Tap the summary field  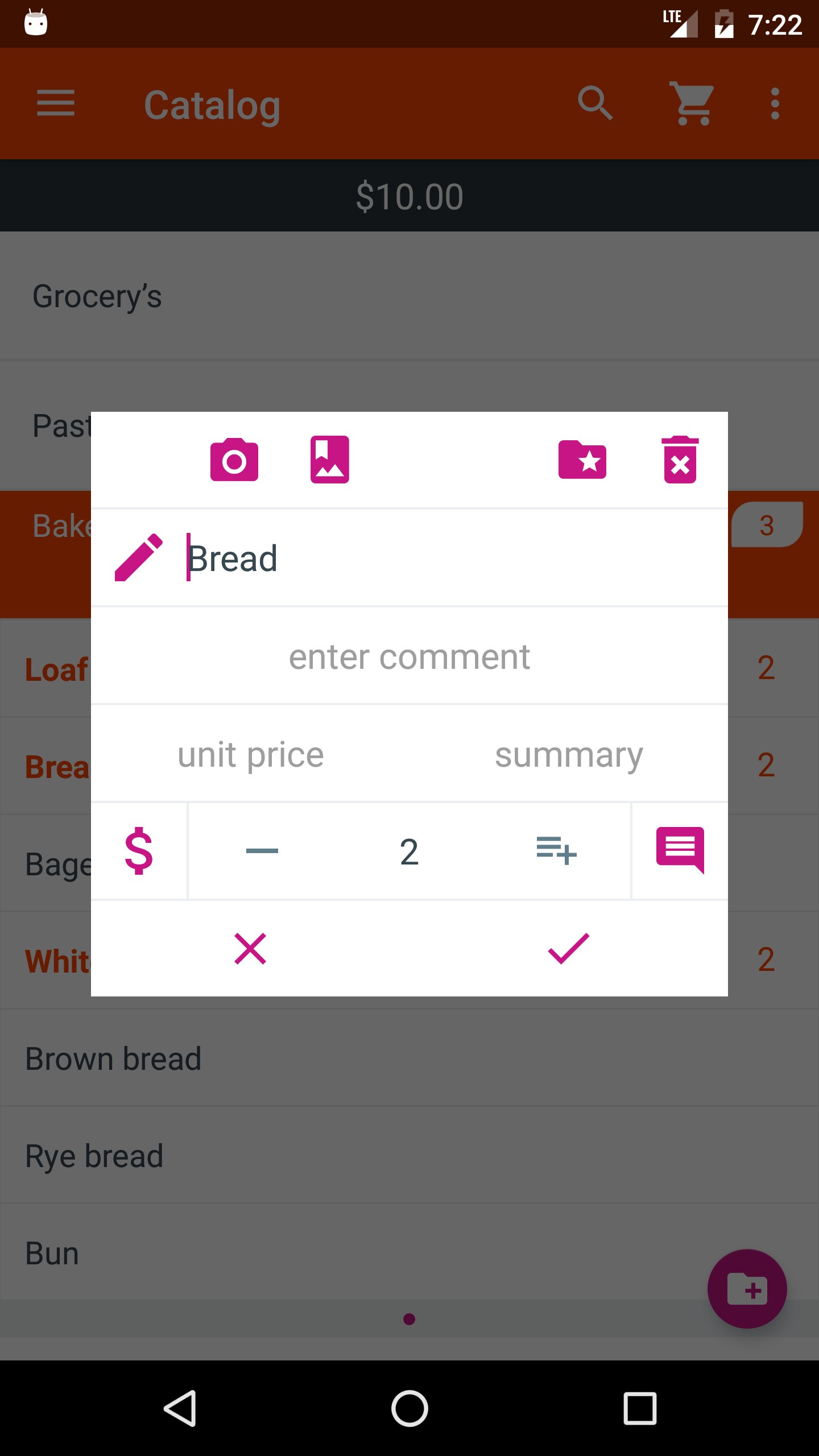(x=569, y=755)
